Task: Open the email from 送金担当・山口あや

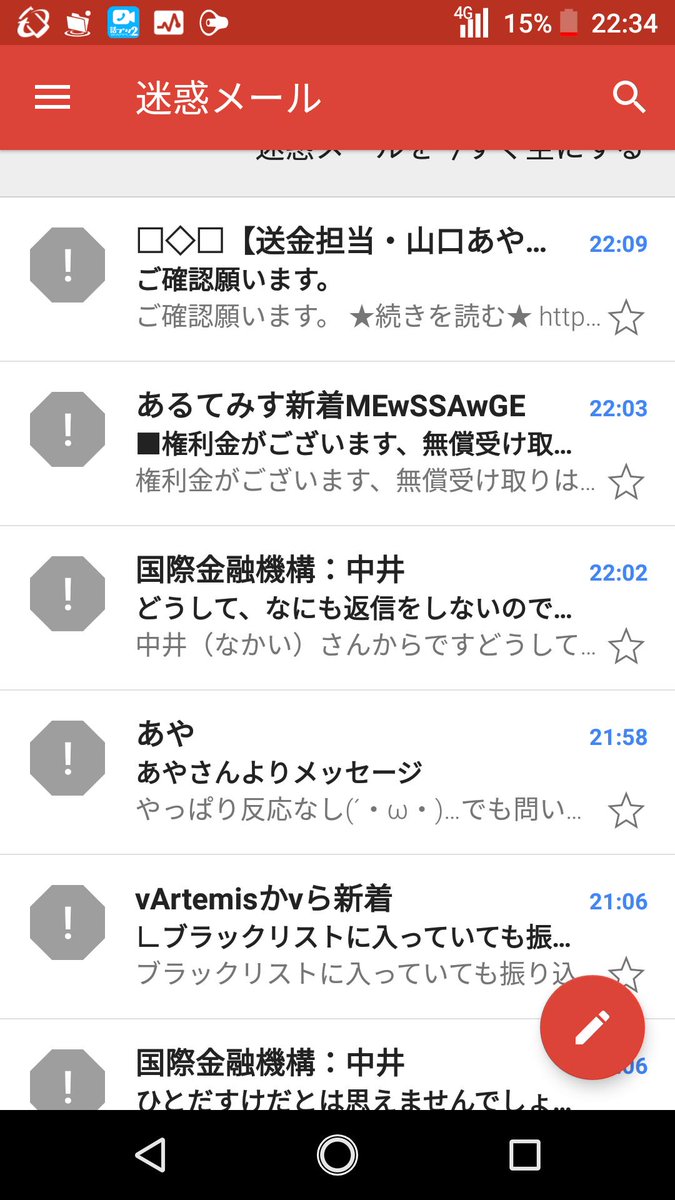Action: click(337, 279)
